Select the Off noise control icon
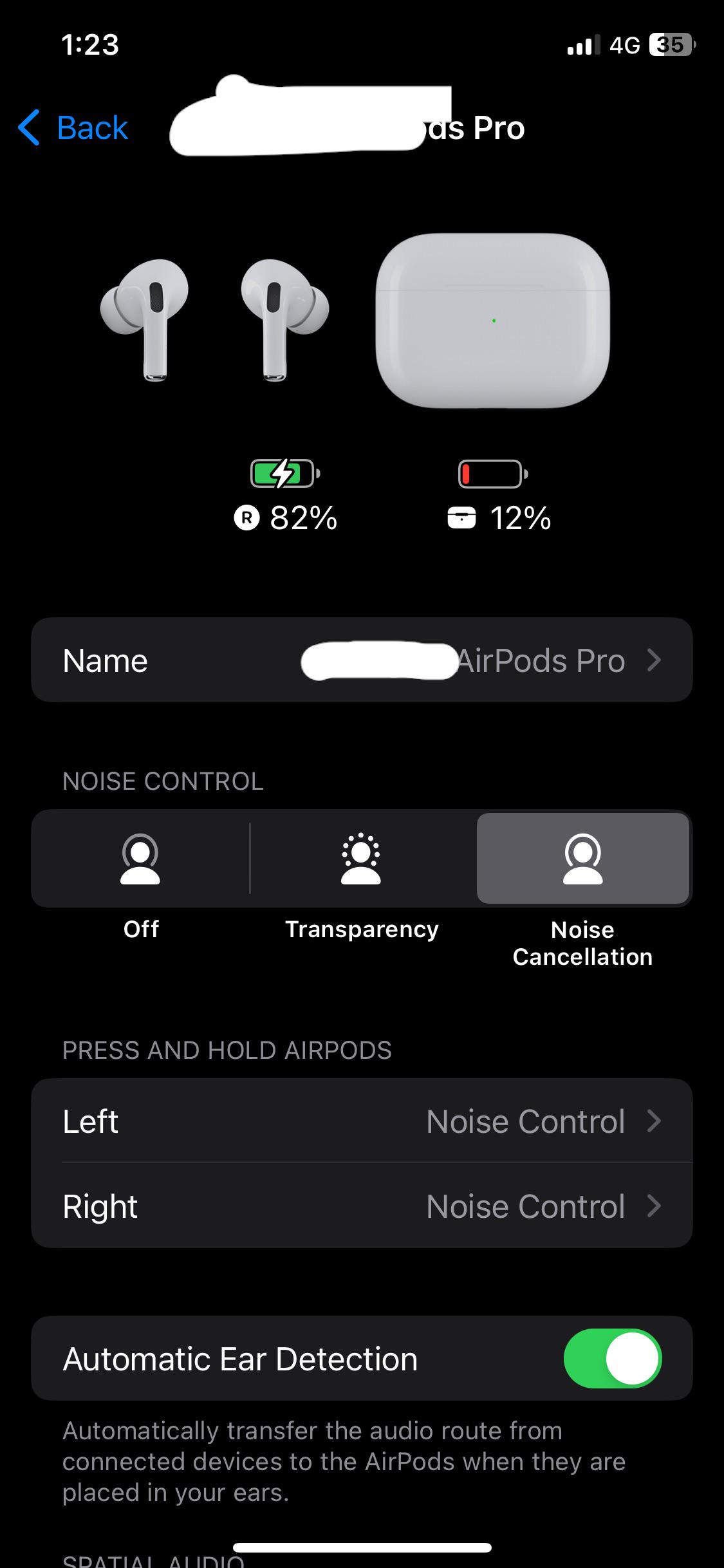 tap(140, 859)
